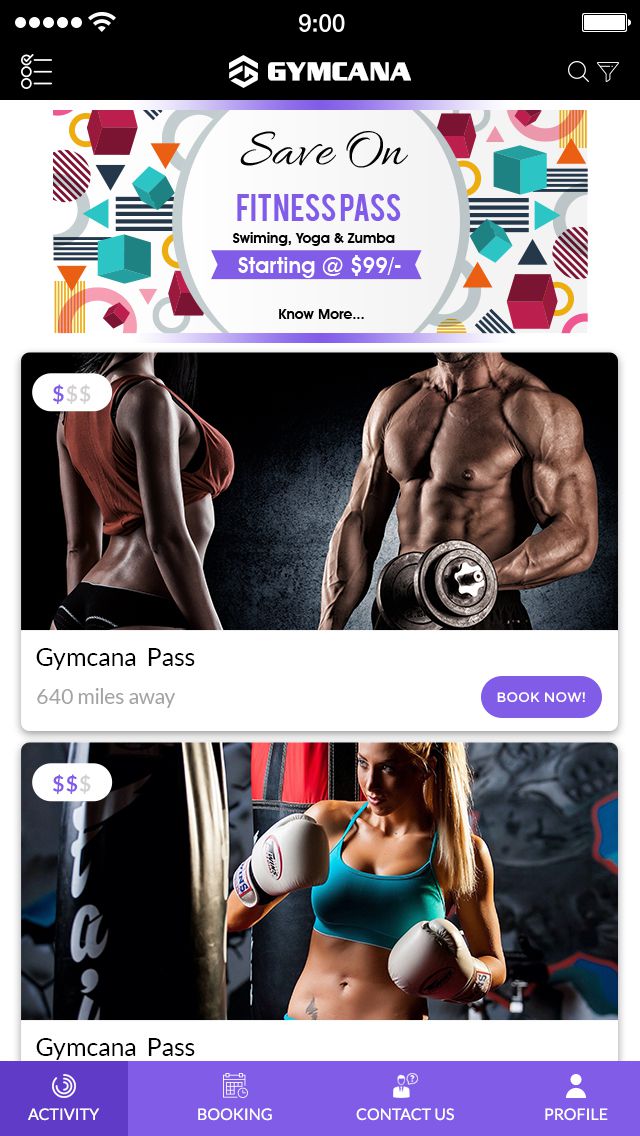Open the Profile tab

point(576,1098)
